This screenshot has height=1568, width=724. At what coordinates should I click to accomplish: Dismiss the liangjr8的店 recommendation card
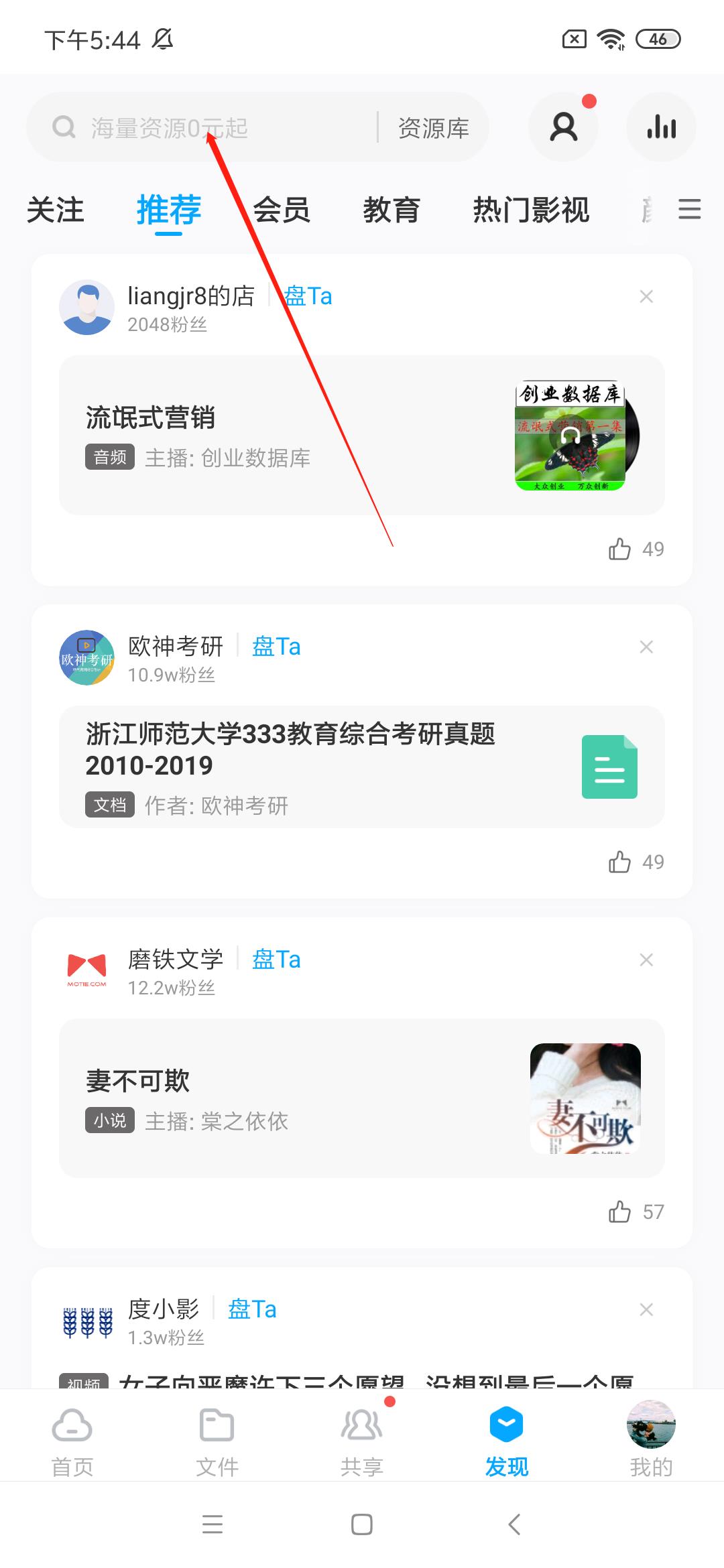[x=646, y=295]
